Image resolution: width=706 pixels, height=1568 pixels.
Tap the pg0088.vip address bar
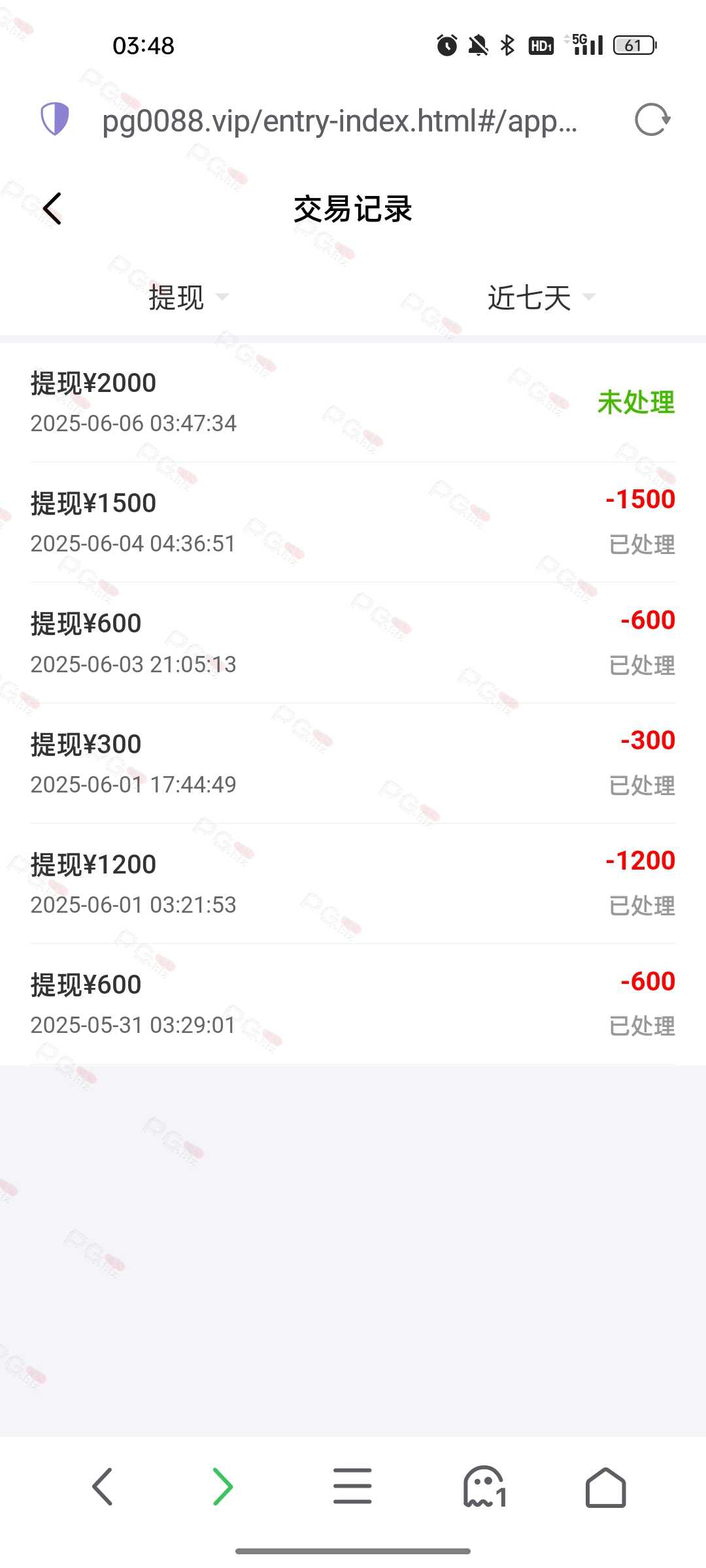[x=340, y=121]
